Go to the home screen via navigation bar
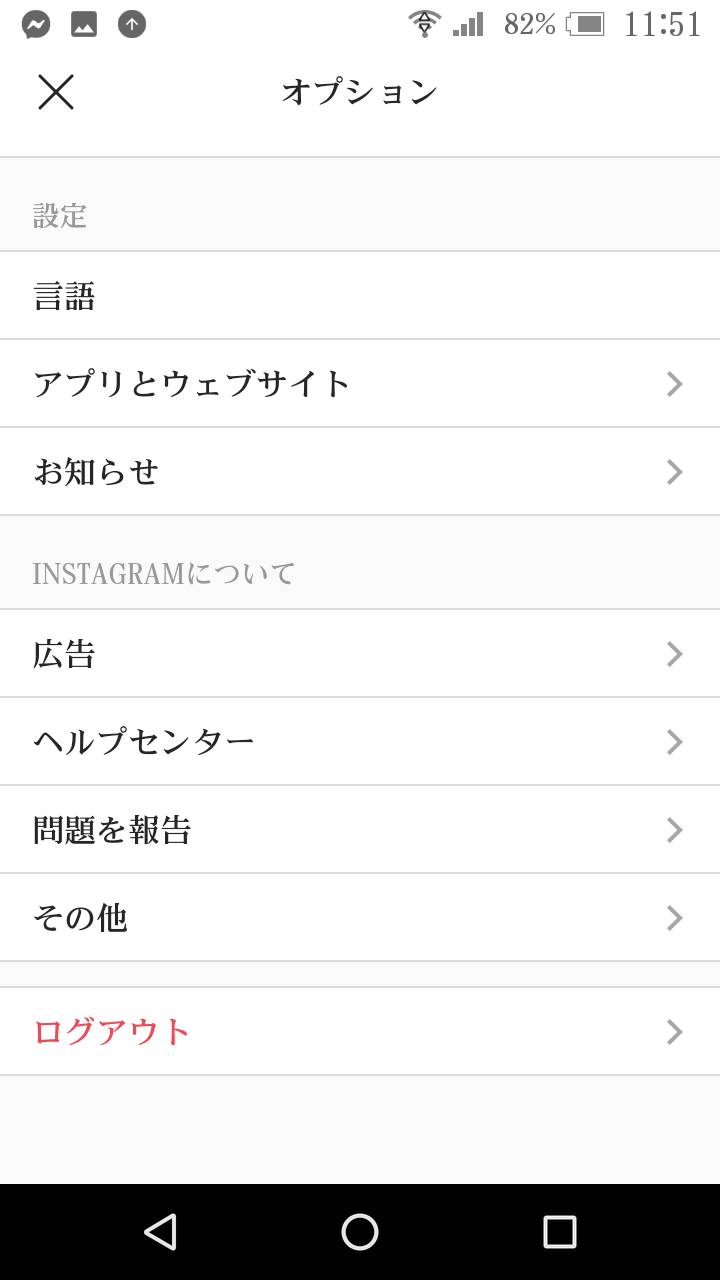The height and width of the screenshot is (1280, 720). [360, 1232]
